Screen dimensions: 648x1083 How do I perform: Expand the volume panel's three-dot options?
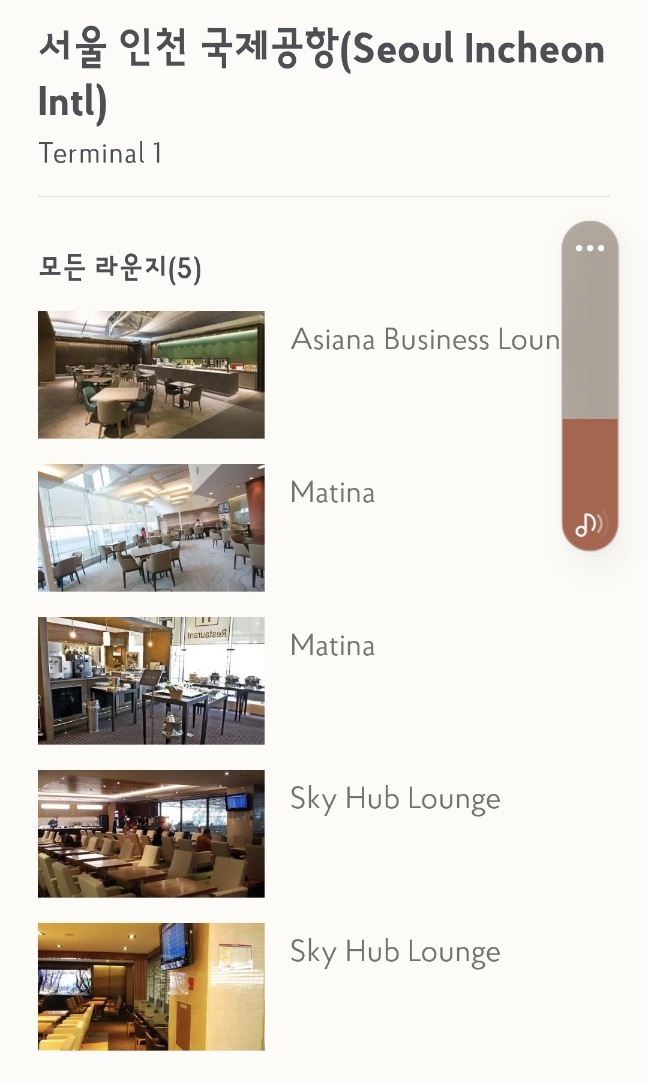[x=589, y=248]
